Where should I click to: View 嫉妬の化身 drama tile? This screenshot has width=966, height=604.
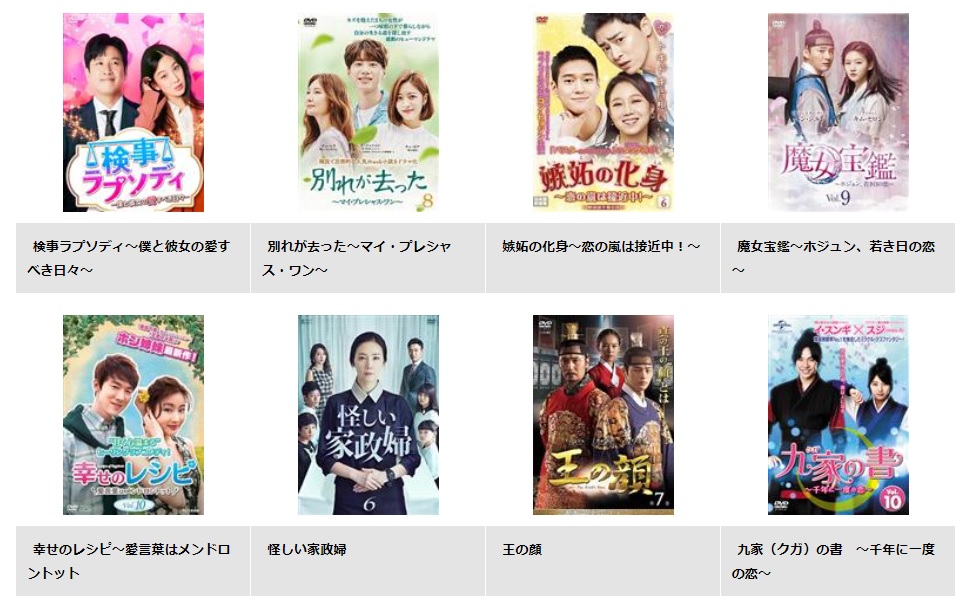coord(603,112)
